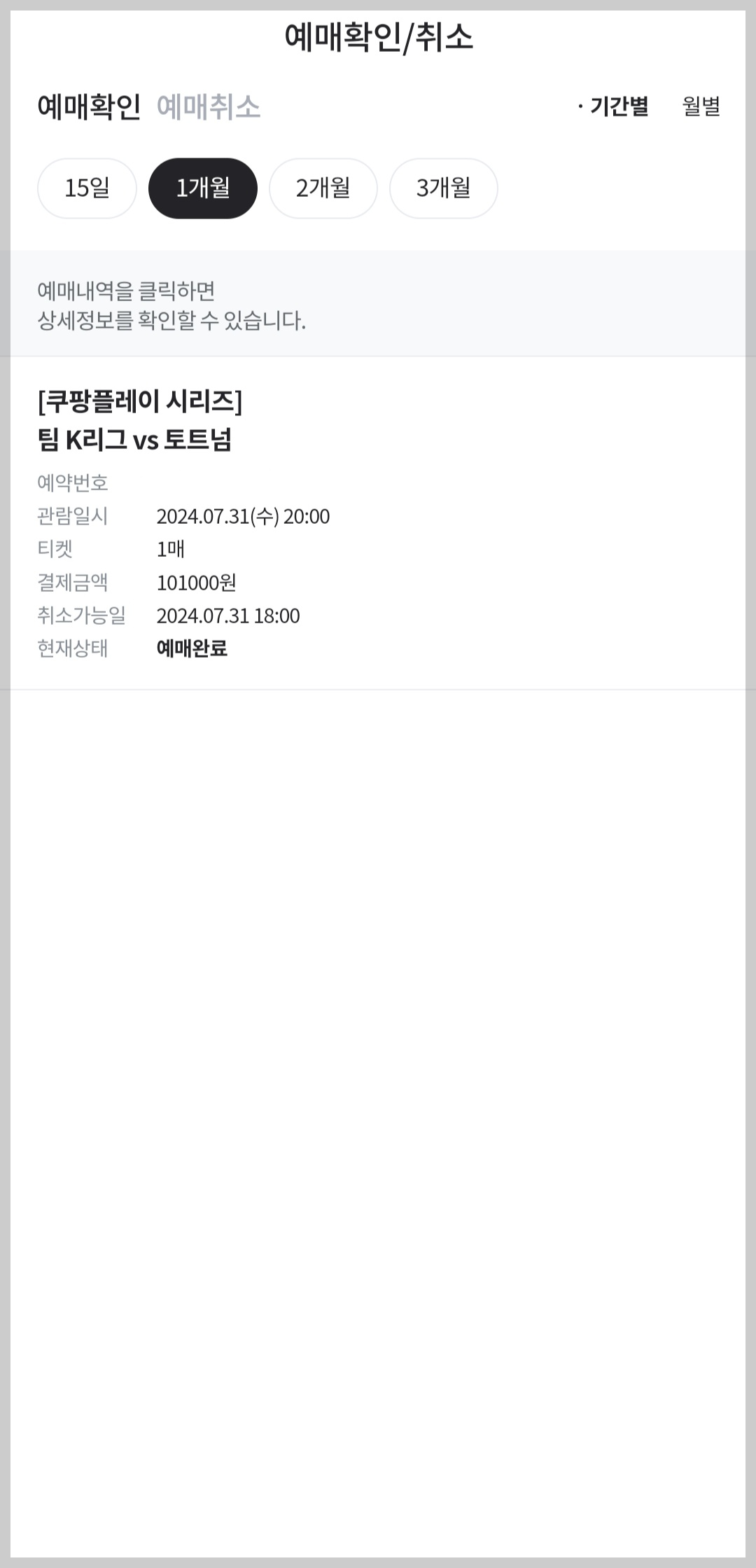756x1568 pixels.
Task: Select the 3개월 period filter
Action: pos(444,188)
